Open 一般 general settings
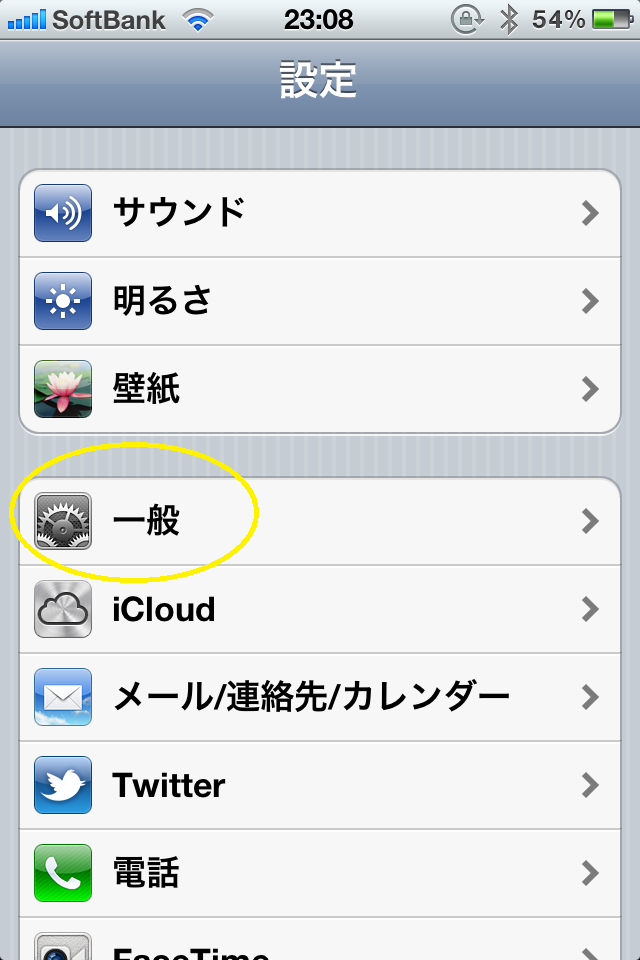 (320, 521)
